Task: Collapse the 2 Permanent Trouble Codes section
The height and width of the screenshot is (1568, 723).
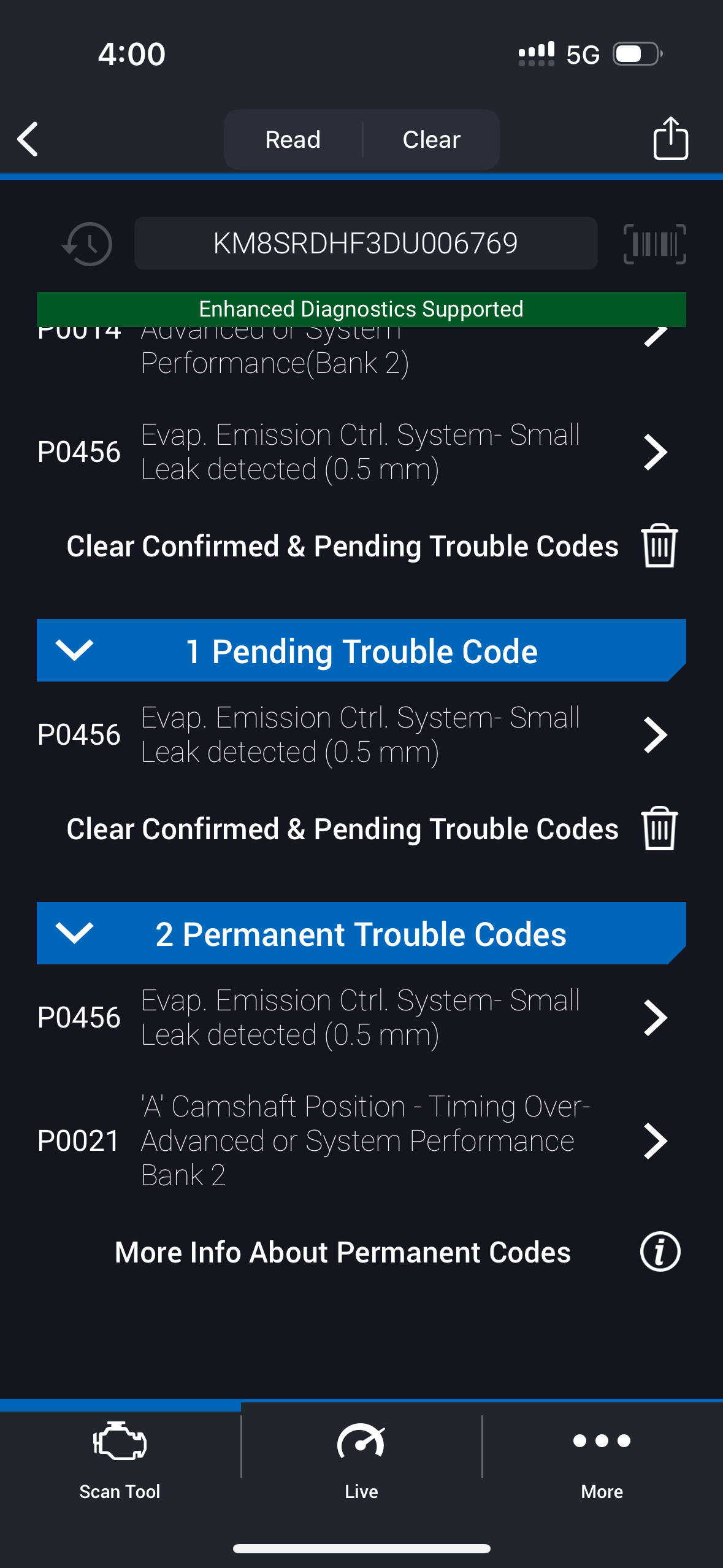Action: point(75,933)
